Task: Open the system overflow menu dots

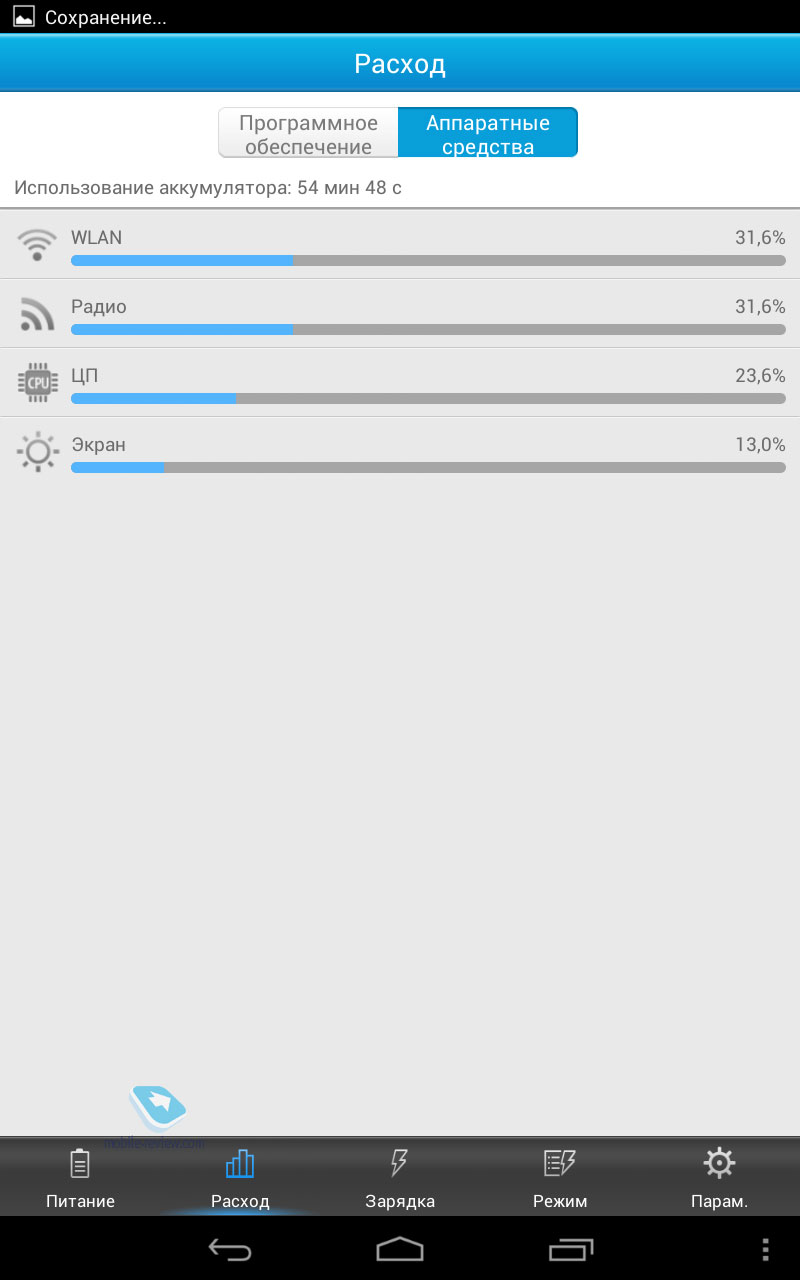Action: [x=766, y=1249]
